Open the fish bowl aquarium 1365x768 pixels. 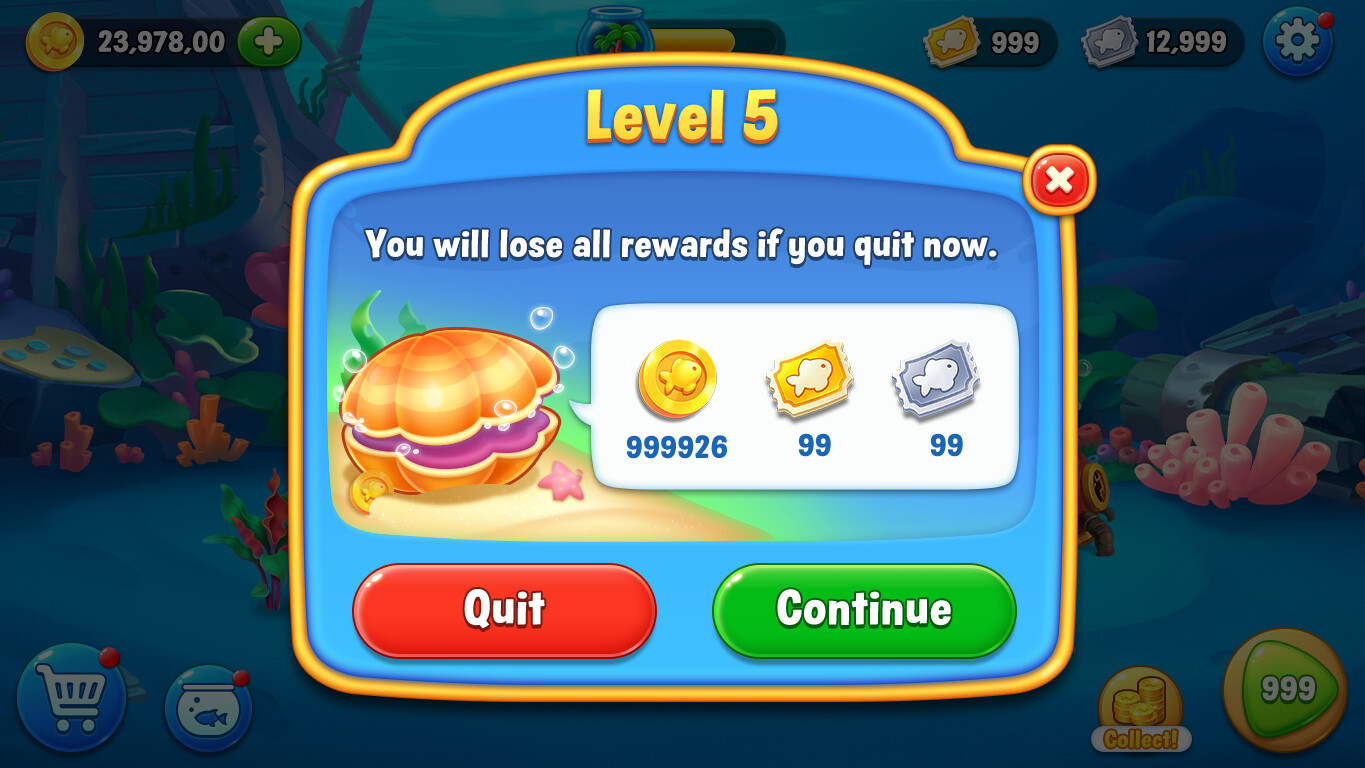pyautogui.click(x=209, y=707)
